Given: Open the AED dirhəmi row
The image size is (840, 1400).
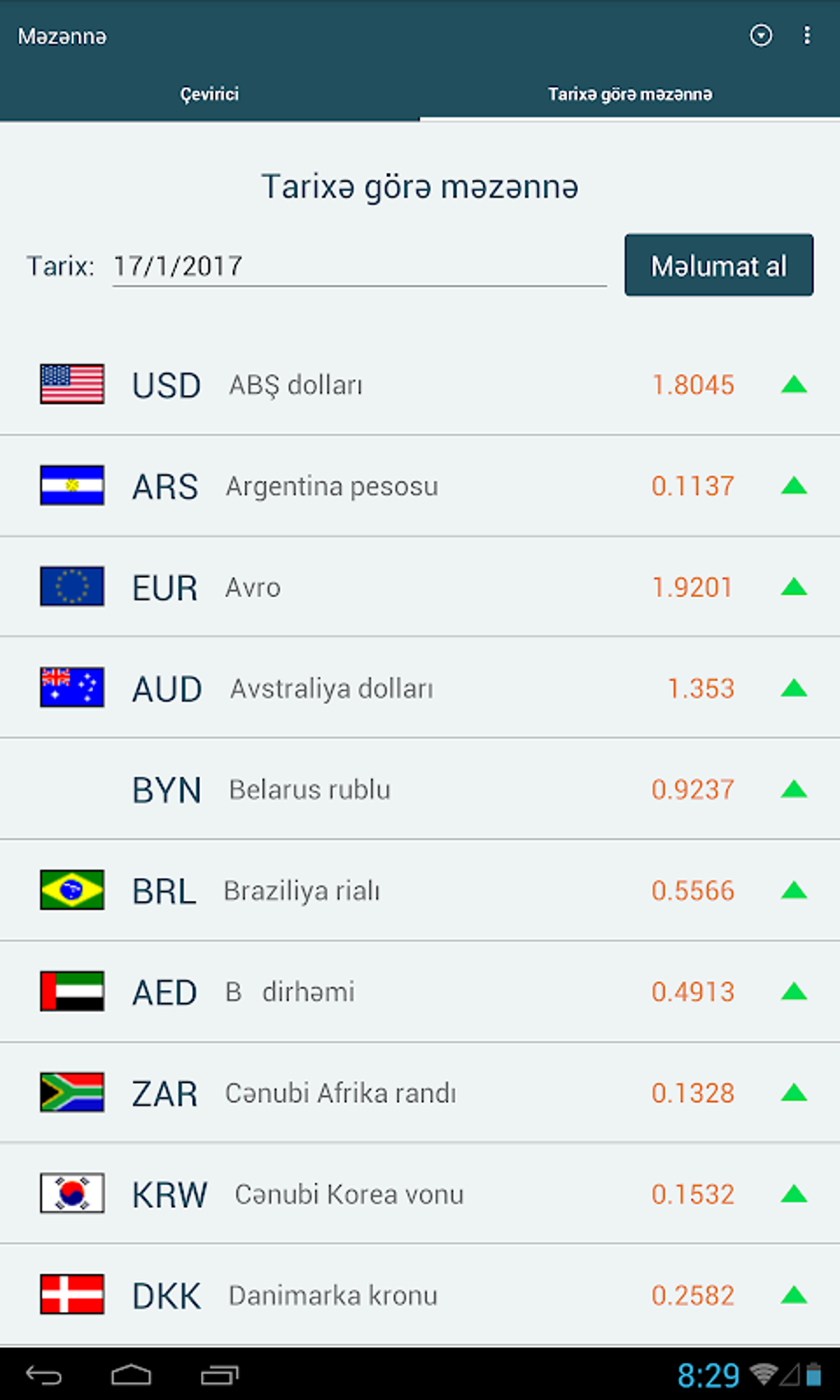Looking at the screenshot, I should [x=420, y=992].
